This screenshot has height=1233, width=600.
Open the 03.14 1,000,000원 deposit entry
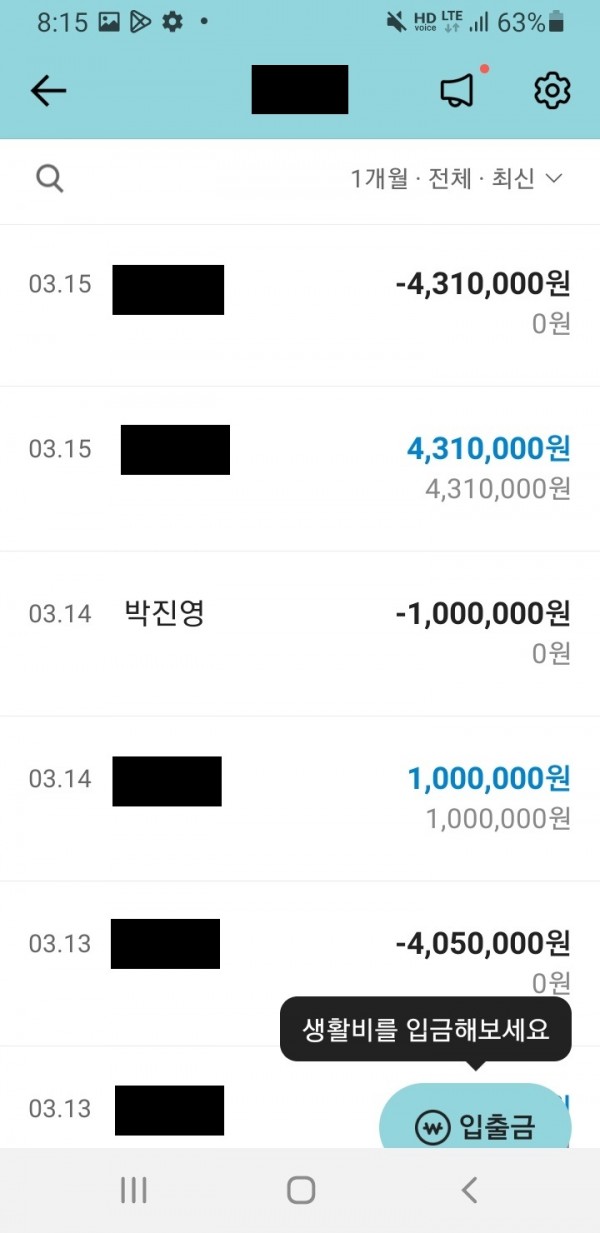[300, 797]
